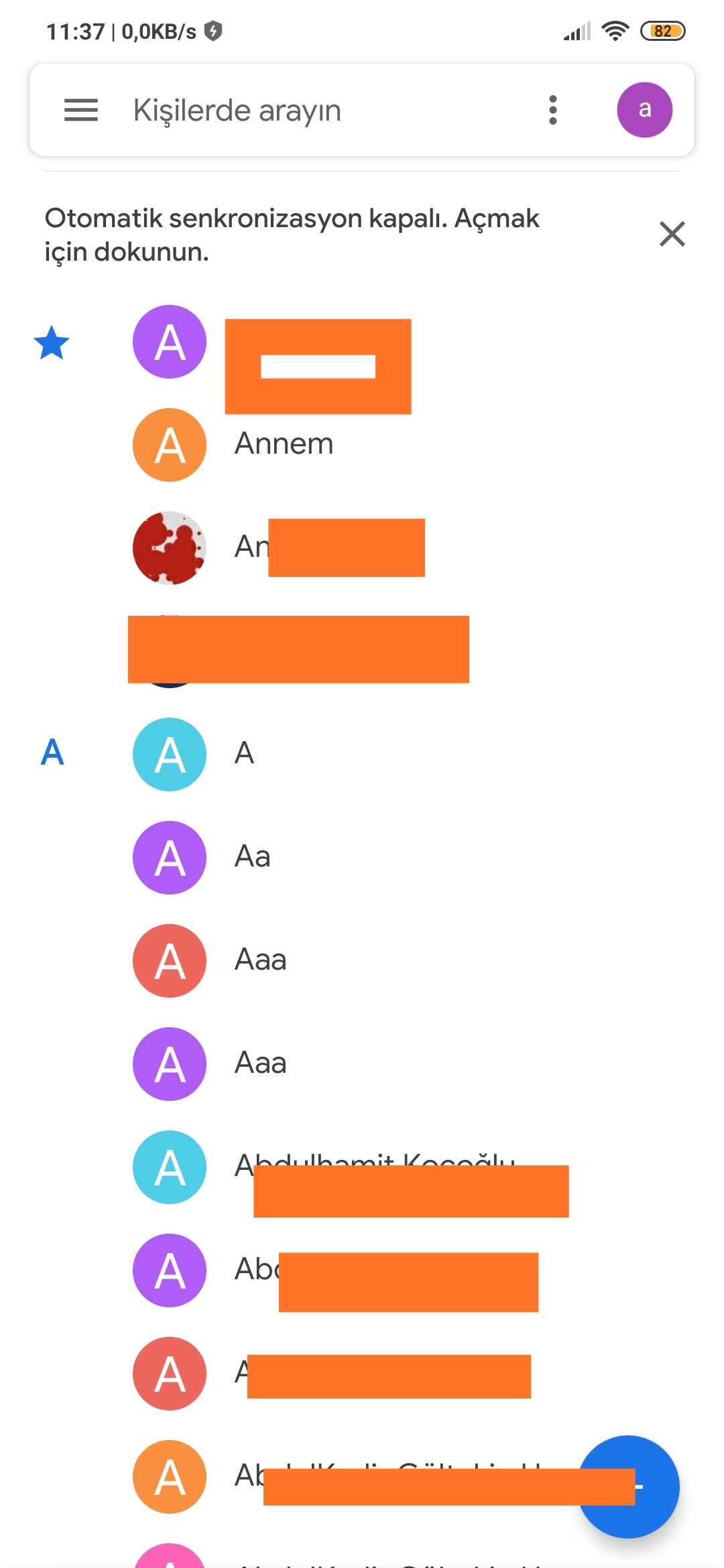
Task: Open the contact Aa
Action: pos(362,858)
